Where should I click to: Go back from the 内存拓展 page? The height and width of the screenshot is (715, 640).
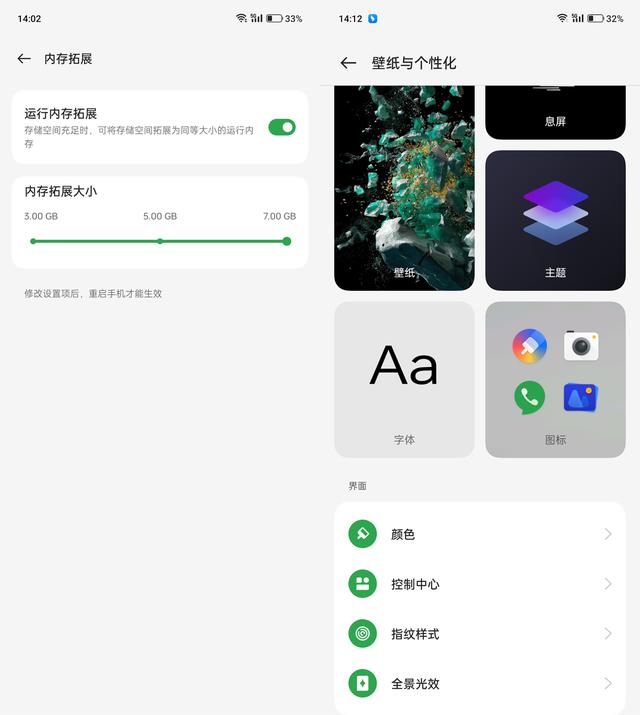pyautogui.click(x=24, y=59)
